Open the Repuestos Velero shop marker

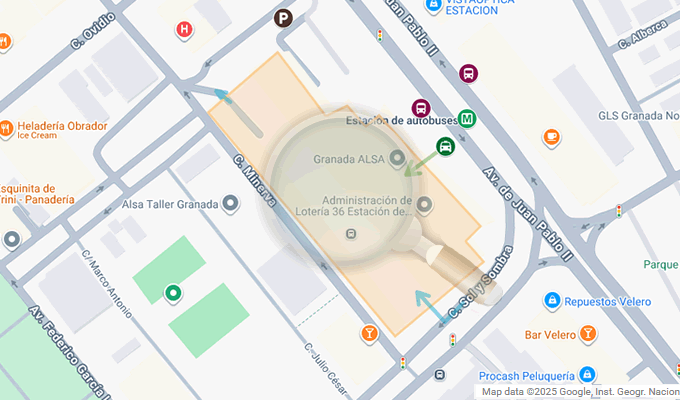click(551, 300)
